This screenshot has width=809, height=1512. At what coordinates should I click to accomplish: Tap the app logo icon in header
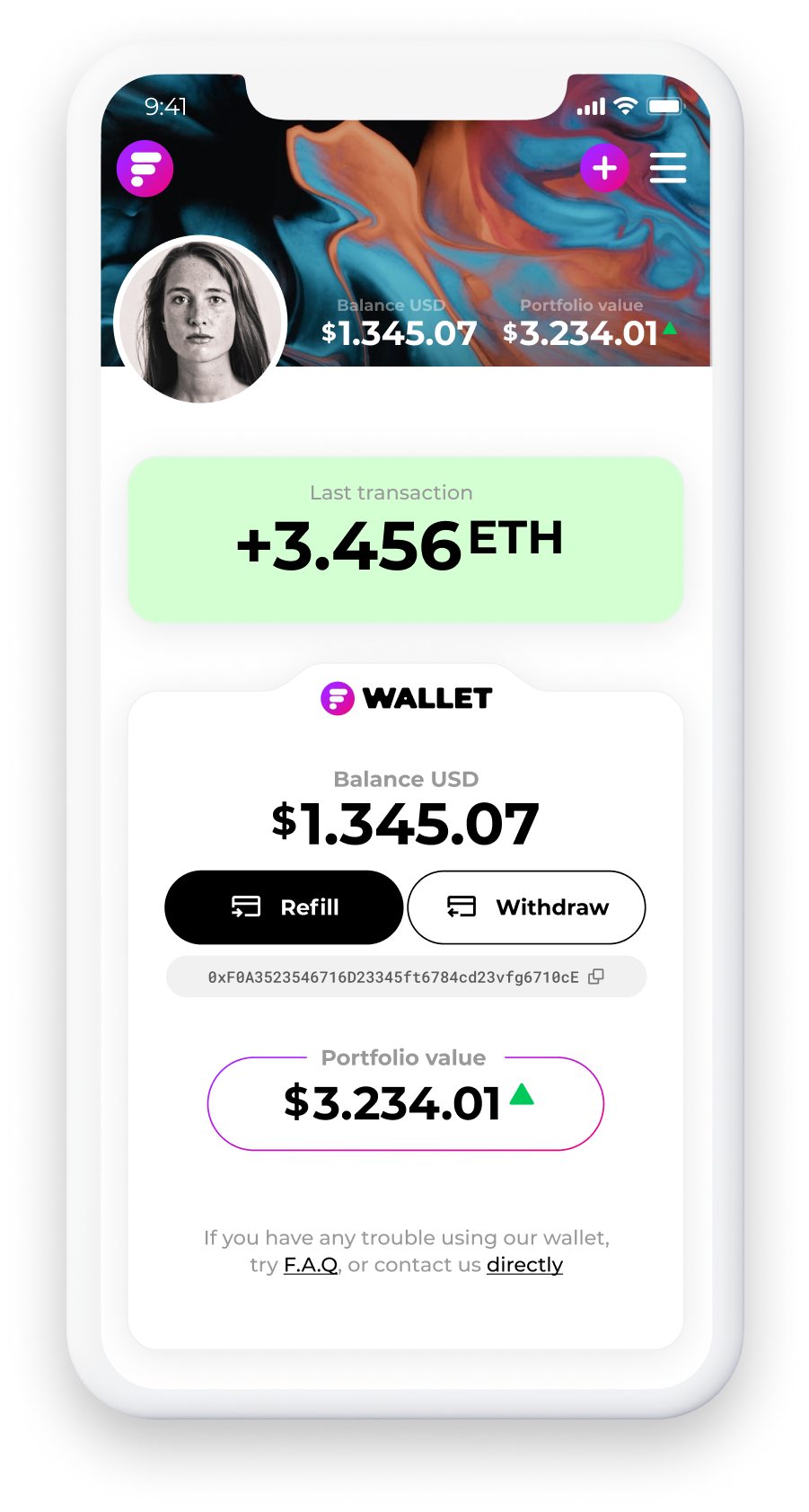pyautogui.click(x=145, y=169)
